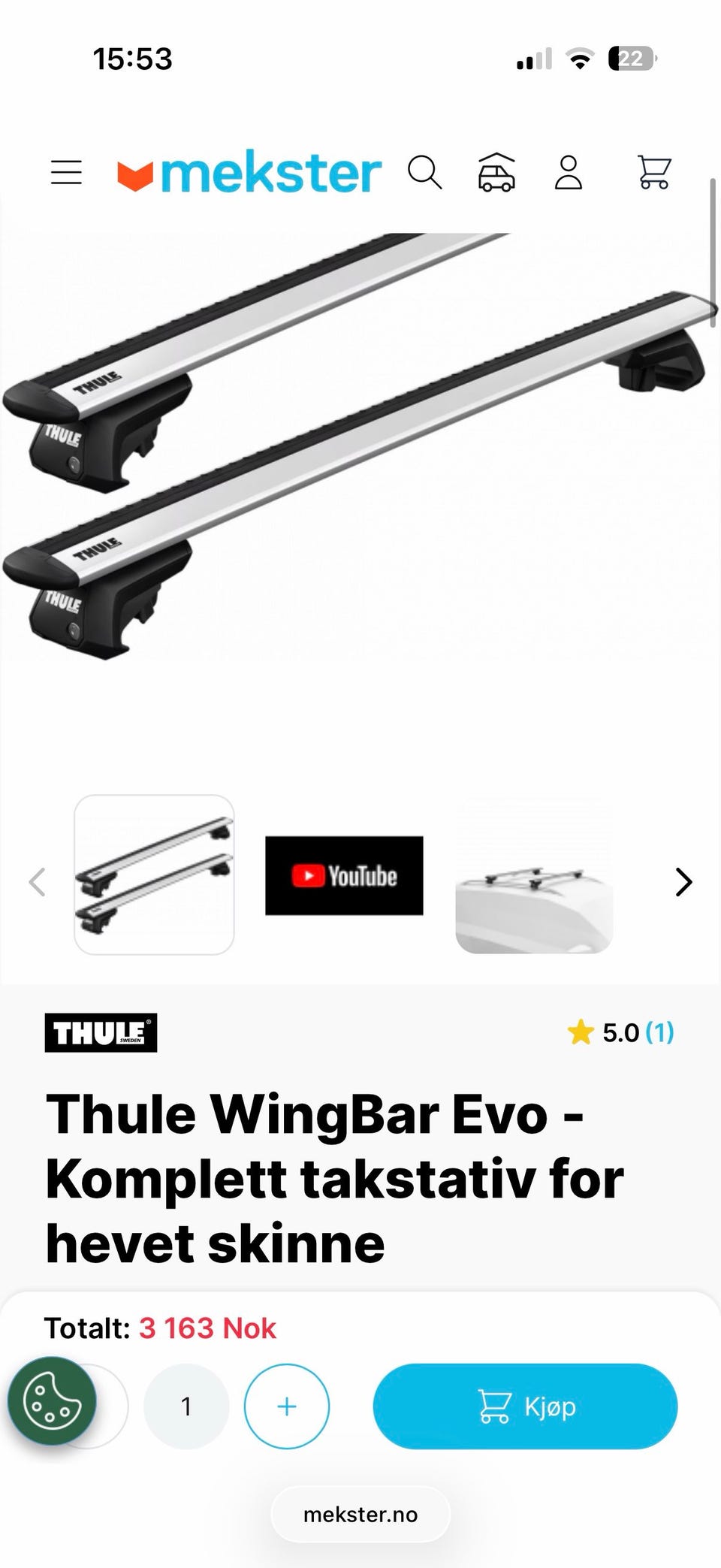This screenshot has width=721, height=1568.
Task: Tap Kjøp to buy the roof rack
Action: [525, 1406]
